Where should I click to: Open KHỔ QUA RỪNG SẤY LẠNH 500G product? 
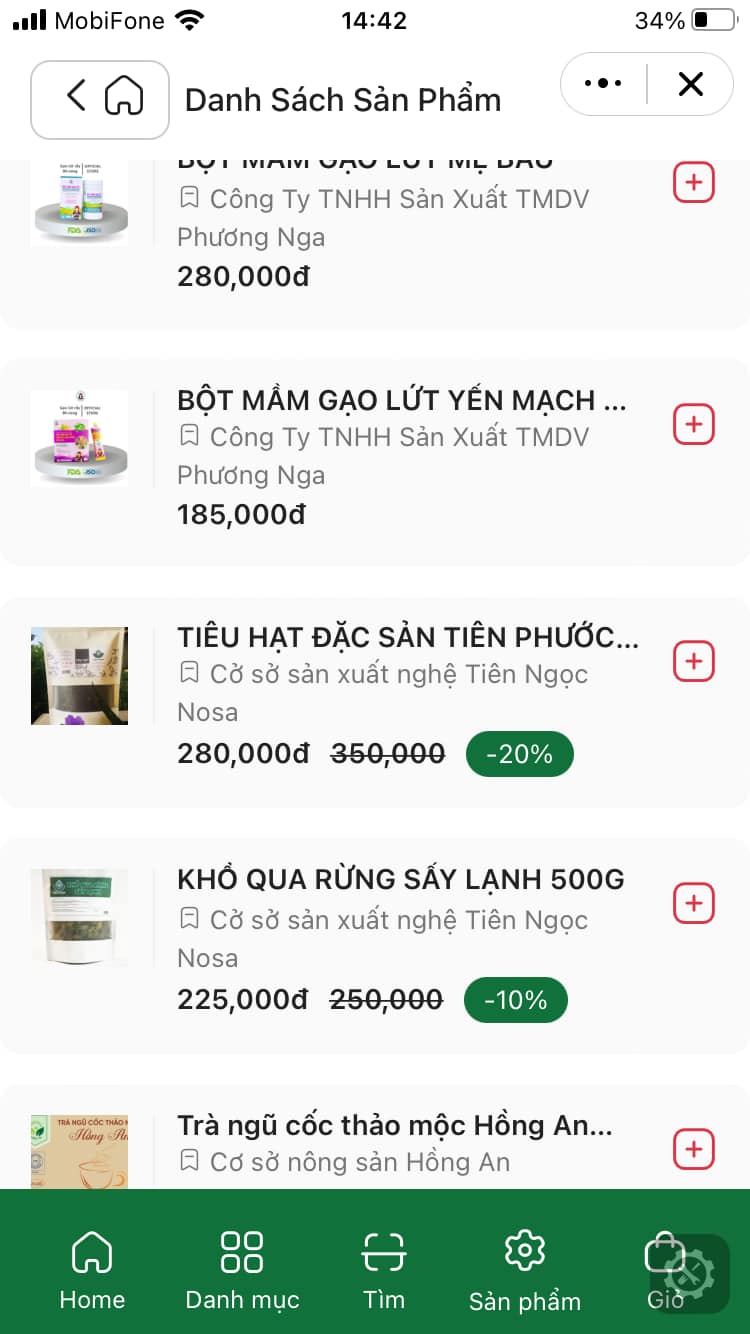pyautogui.click(x=400, y=880)
